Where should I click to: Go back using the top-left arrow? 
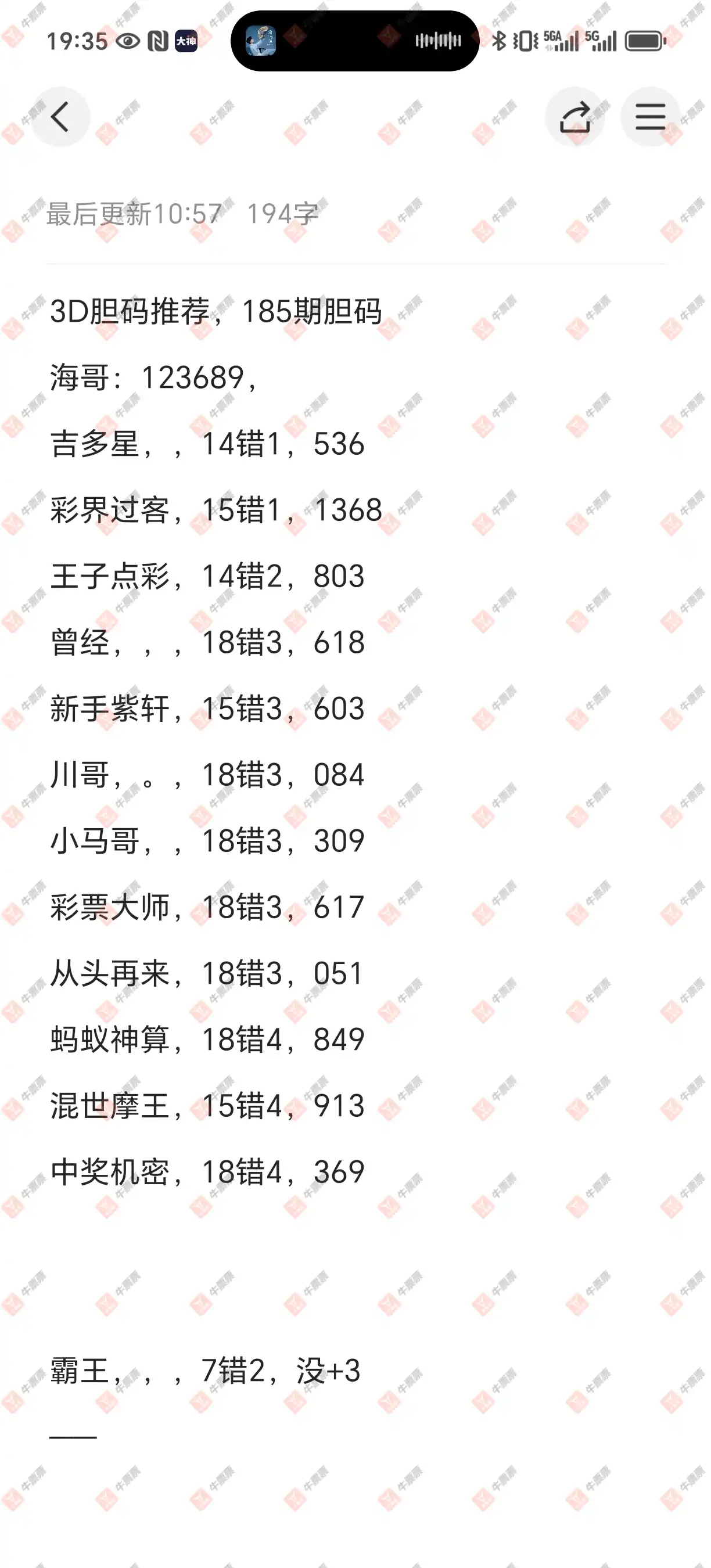point(60,117)
